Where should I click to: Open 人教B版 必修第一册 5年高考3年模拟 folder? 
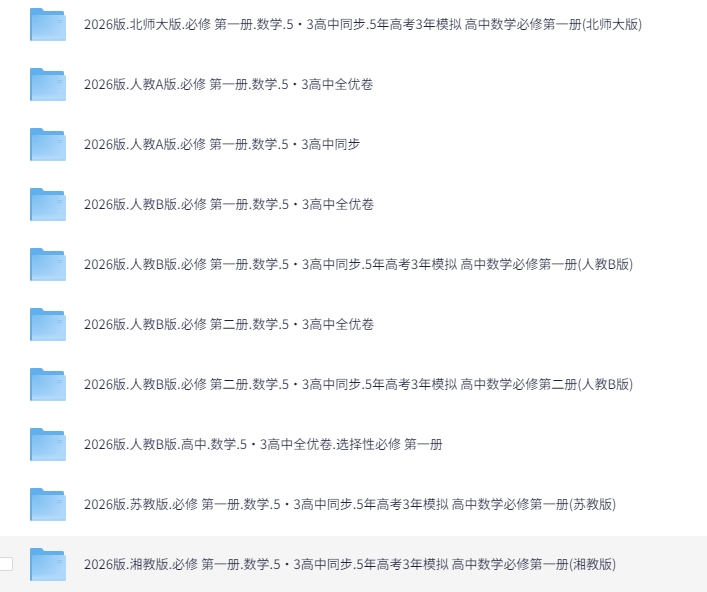pos(358,264)
